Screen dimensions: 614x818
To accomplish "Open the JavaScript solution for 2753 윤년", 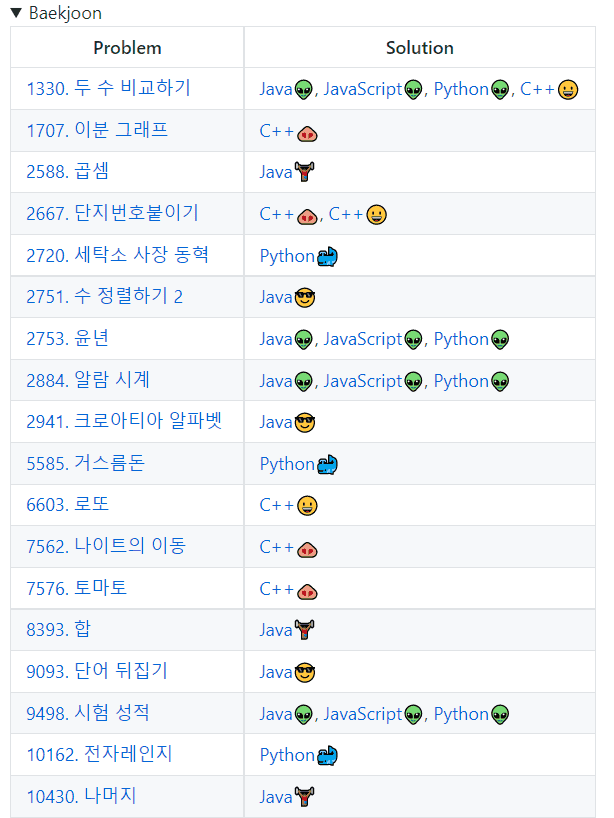I will [x=363, y=339].
